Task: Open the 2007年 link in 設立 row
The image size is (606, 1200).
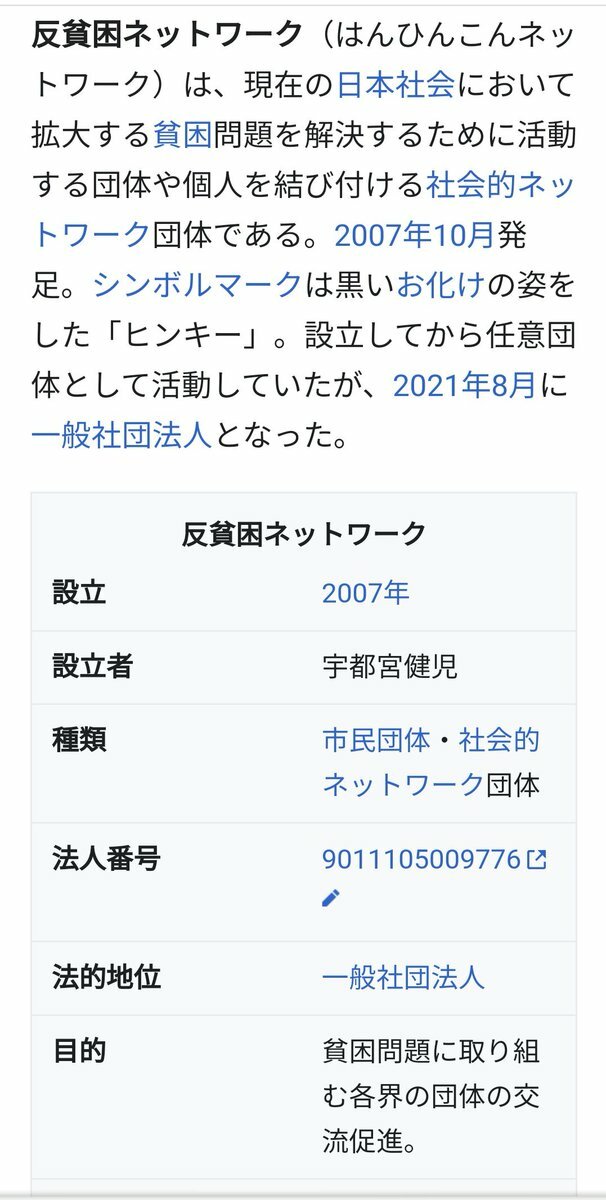Action: point(365,593)
